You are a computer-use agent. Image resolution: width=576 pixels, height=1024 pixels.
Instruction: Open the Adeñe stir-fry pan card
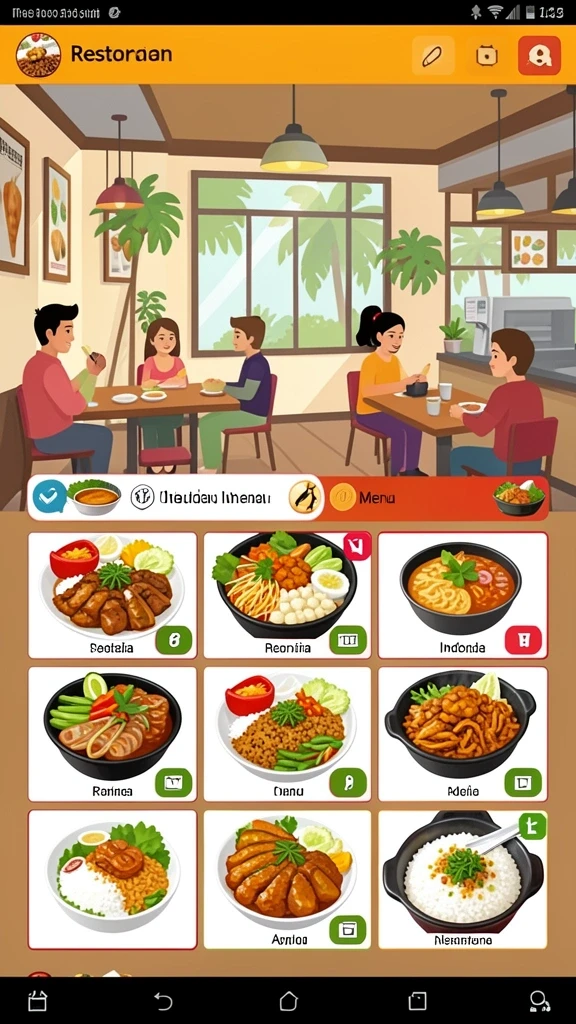pyautogui.click(x=462, y=734)
